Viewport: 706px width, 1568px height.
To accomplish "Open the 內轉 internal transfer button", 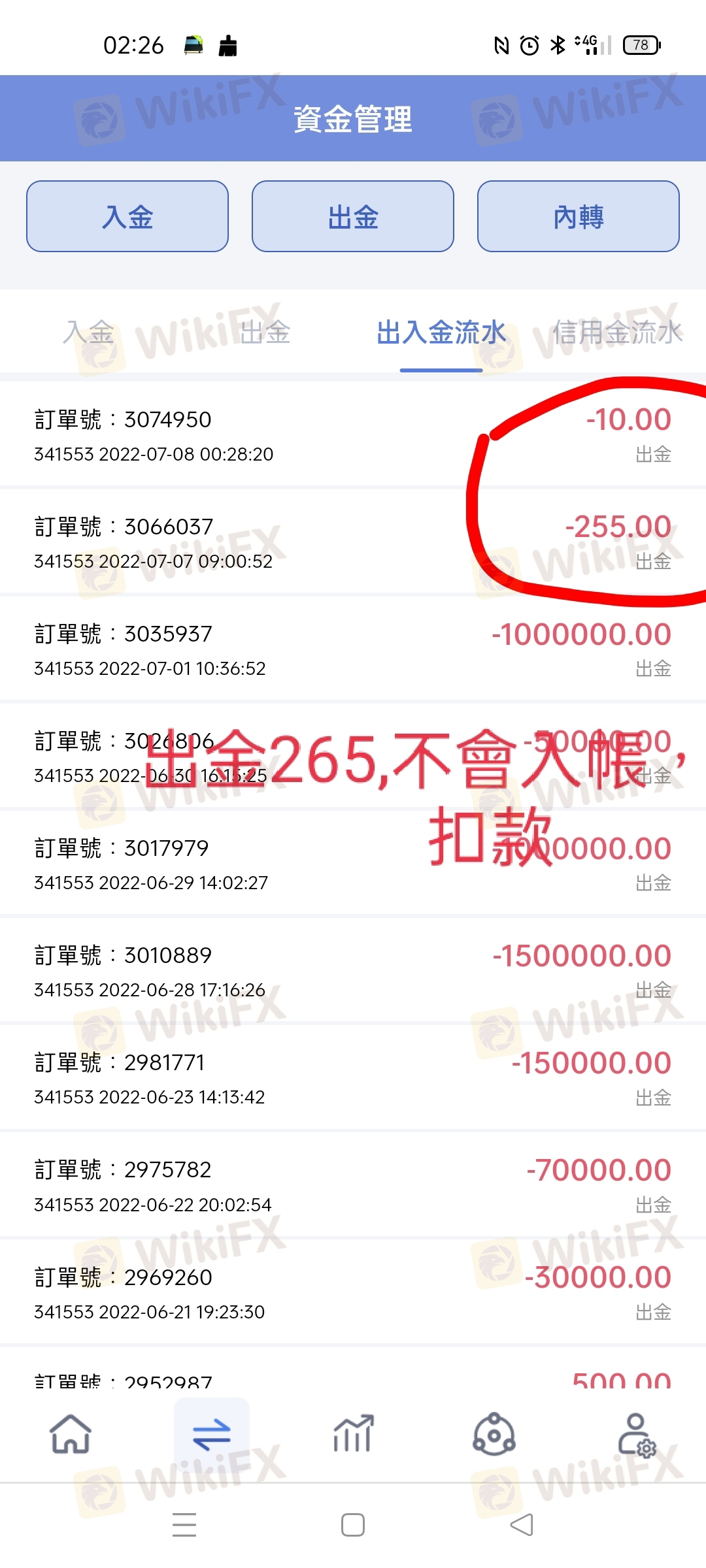I will click(579, 216).
